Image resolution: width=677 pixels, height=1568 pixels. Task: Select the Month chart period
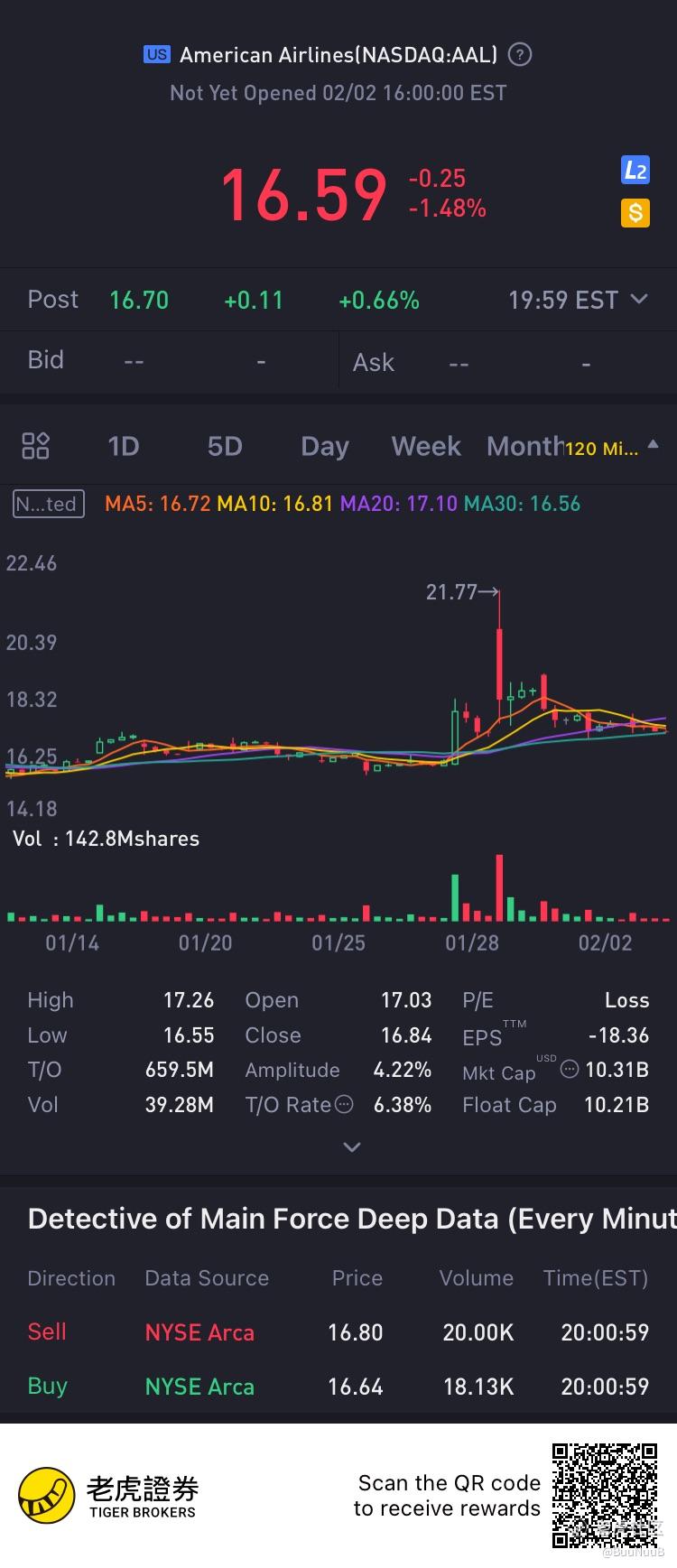pyautogui.click(x=524, y=446)
